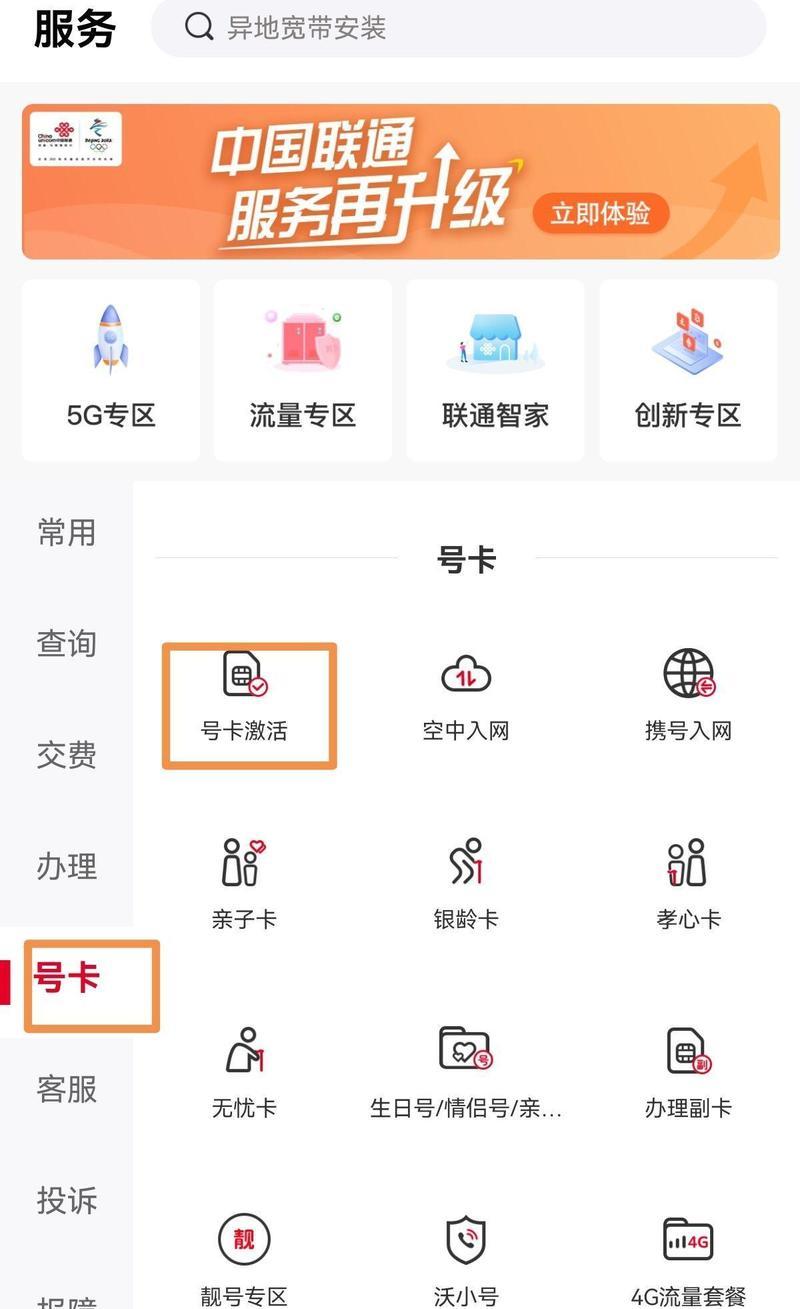The width and height of the screenshot is (800, 1309).
Task: Open 空中入网 service
Action: tap(466, 698)
